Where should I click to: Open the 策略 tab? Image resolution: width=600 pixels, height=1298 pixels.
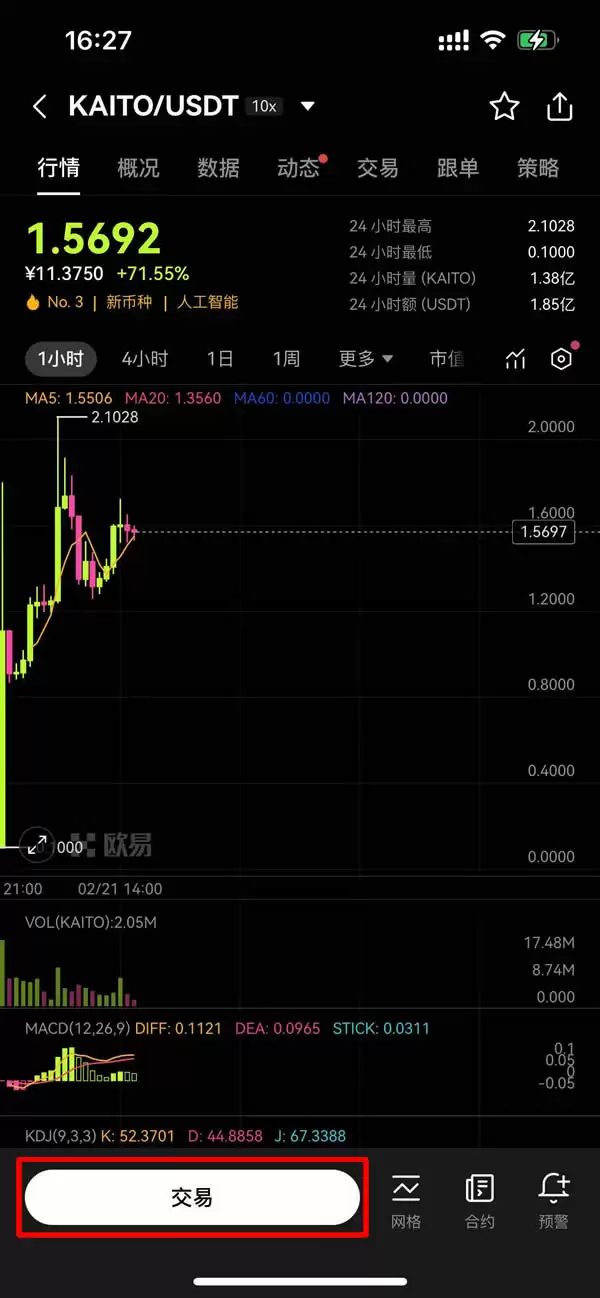pos(538,168)
